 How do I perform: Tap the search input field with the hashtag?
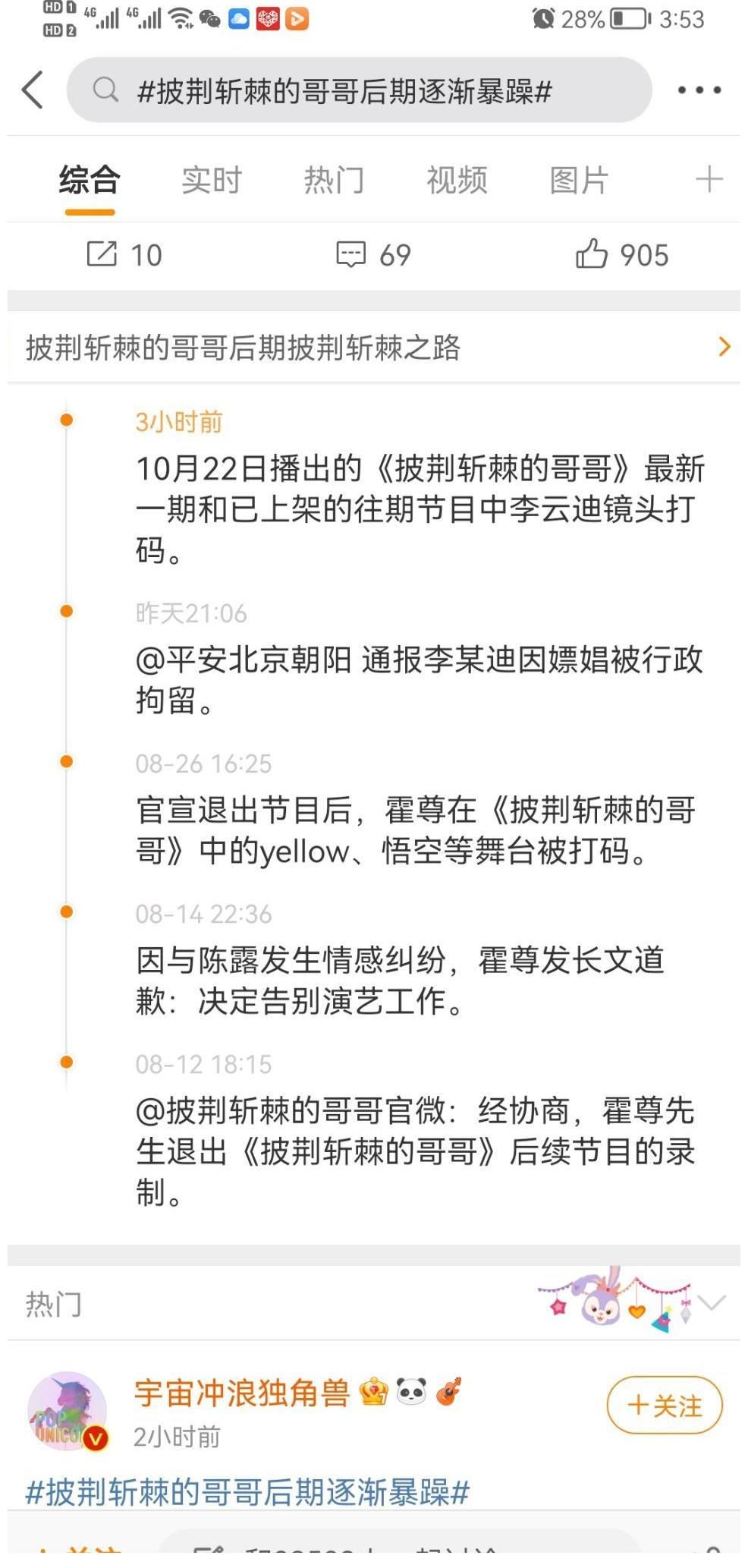pyautogui.click(x=345, y=89)
